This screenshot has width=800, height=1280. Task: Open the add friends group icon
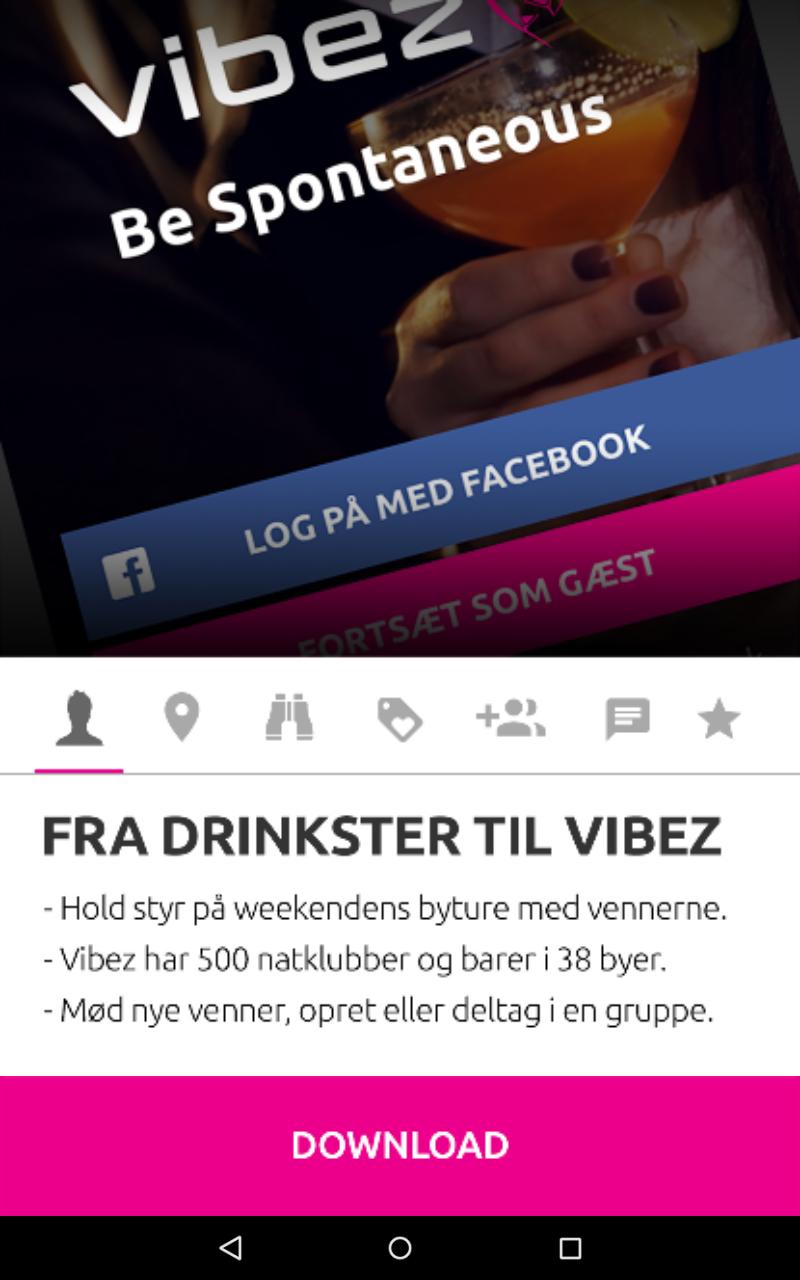pyautogui.click(x=512, y=718)
